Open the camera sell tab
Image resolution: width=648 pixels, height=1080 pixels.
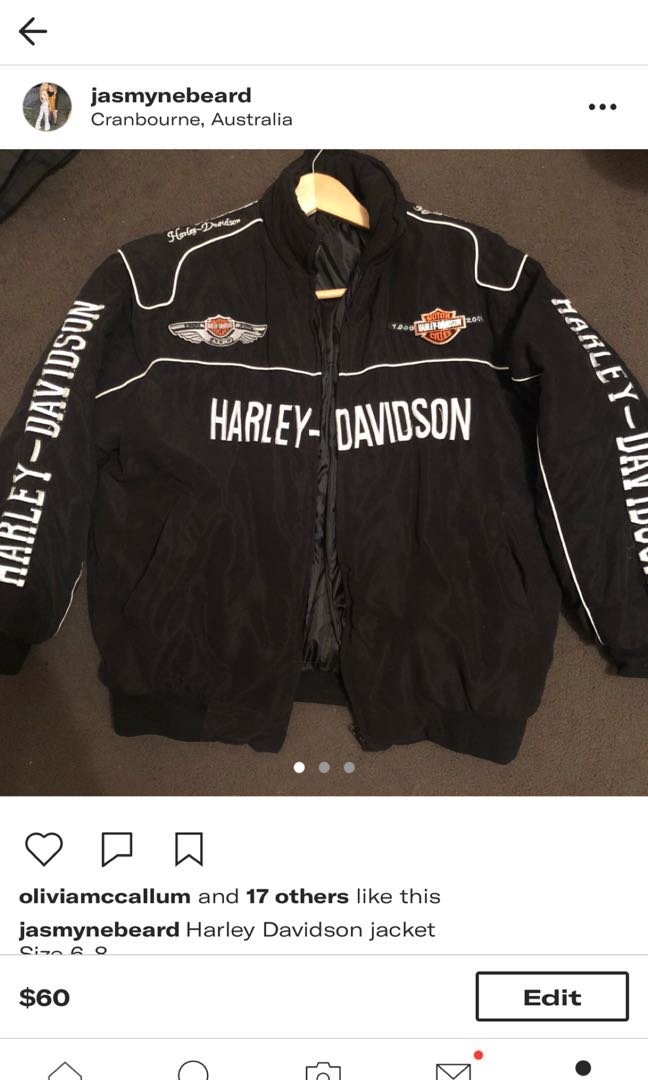[323, 1070]
